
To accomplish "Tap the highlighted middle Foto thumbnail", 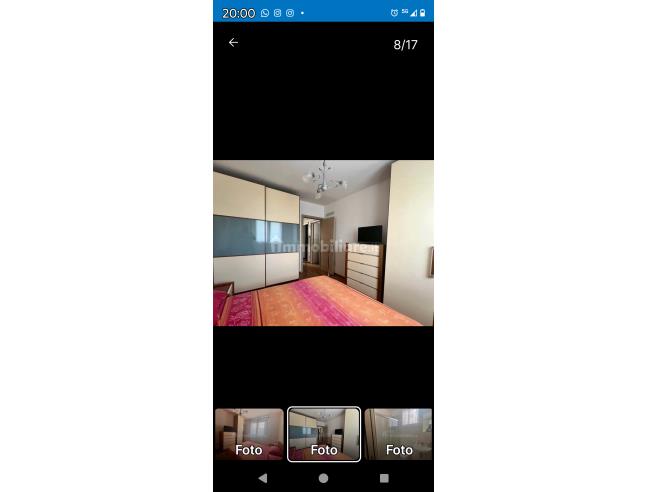I will click(x=323, y=434).
